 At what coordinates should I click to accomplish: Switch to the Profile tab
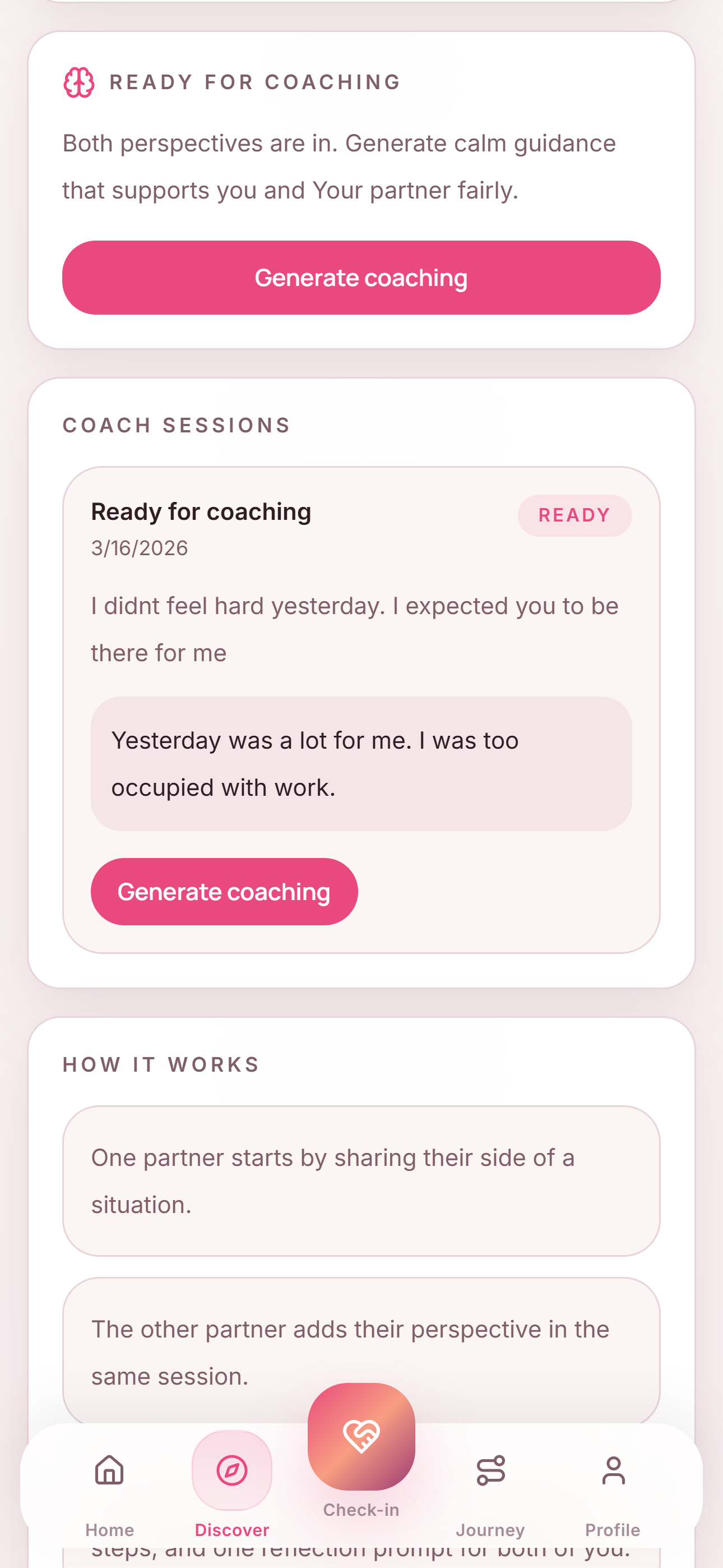pyautogui.click(x=612, y=1530)
